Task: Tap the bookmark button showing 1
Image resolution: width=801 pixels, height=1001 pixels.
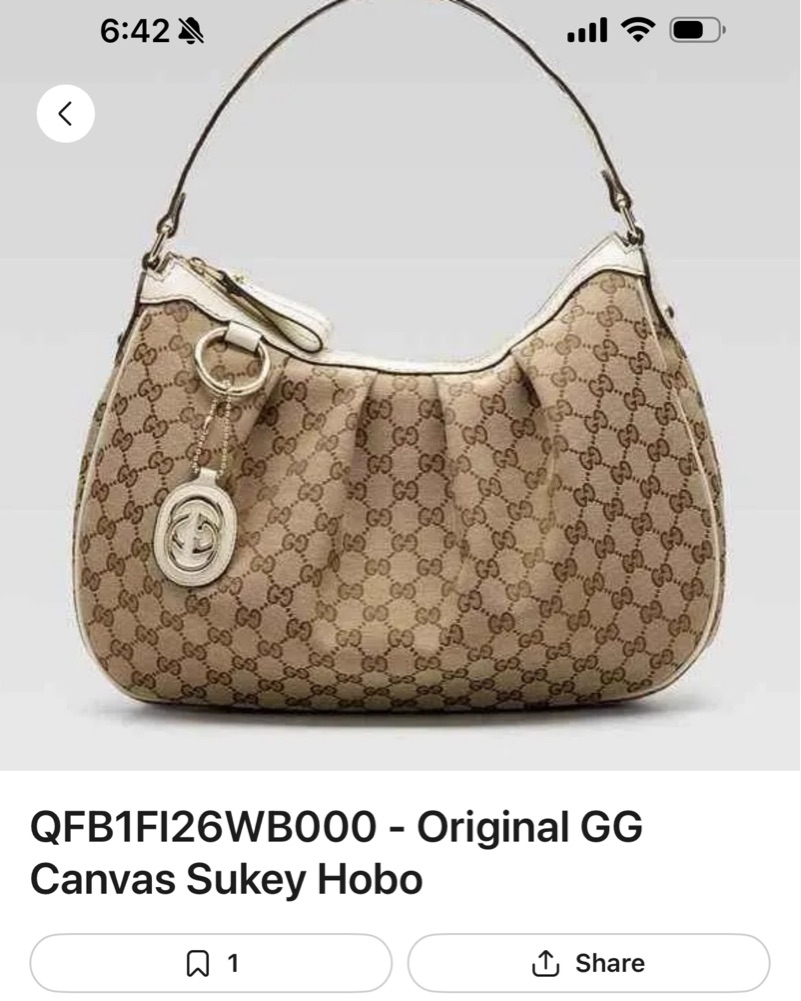Action: click(211, 963)
